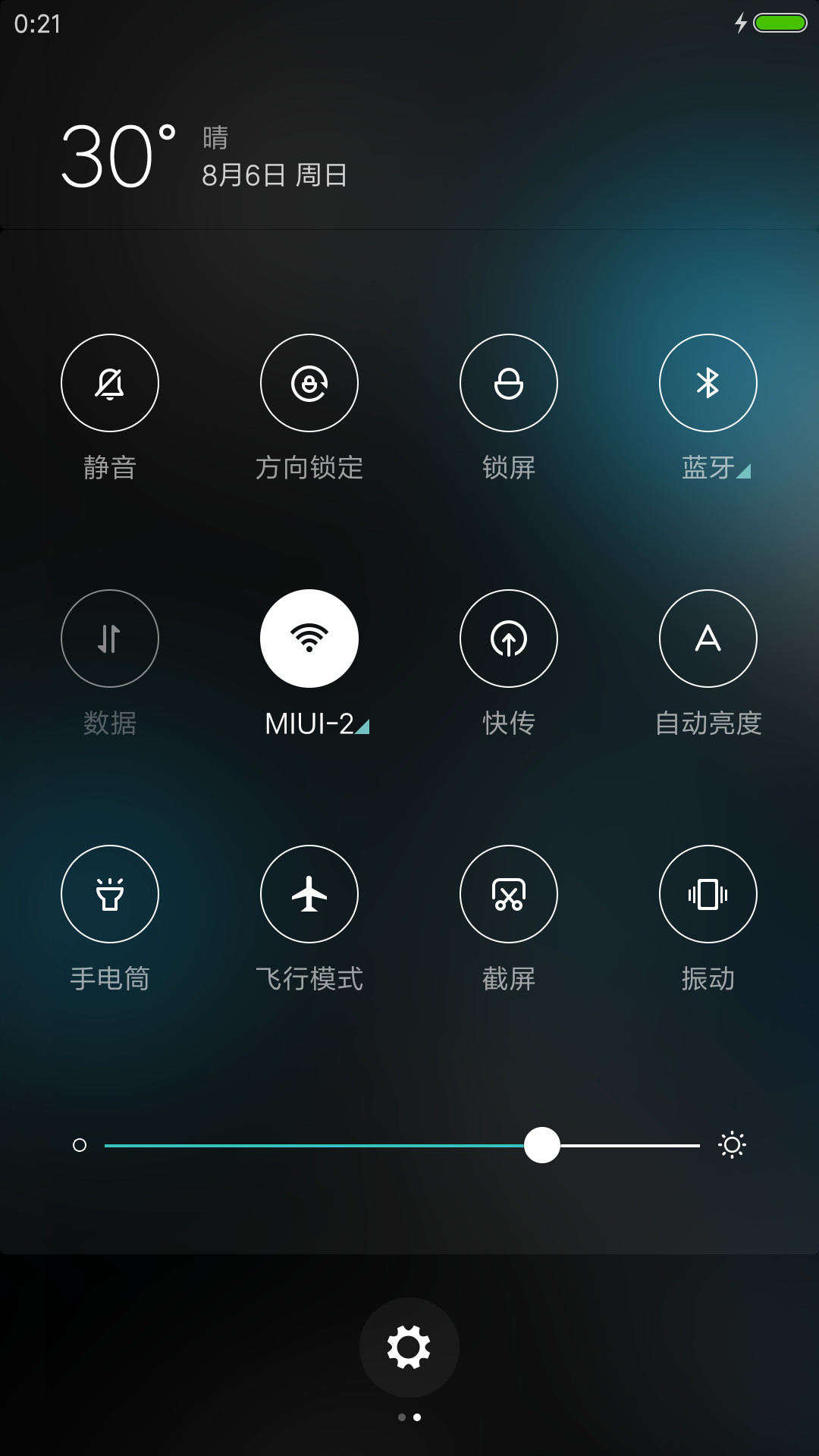Enable 方向锁定 orientation lock
Image resolution: width=819 pixels, height=1456 pixels.
click(309, 383)
